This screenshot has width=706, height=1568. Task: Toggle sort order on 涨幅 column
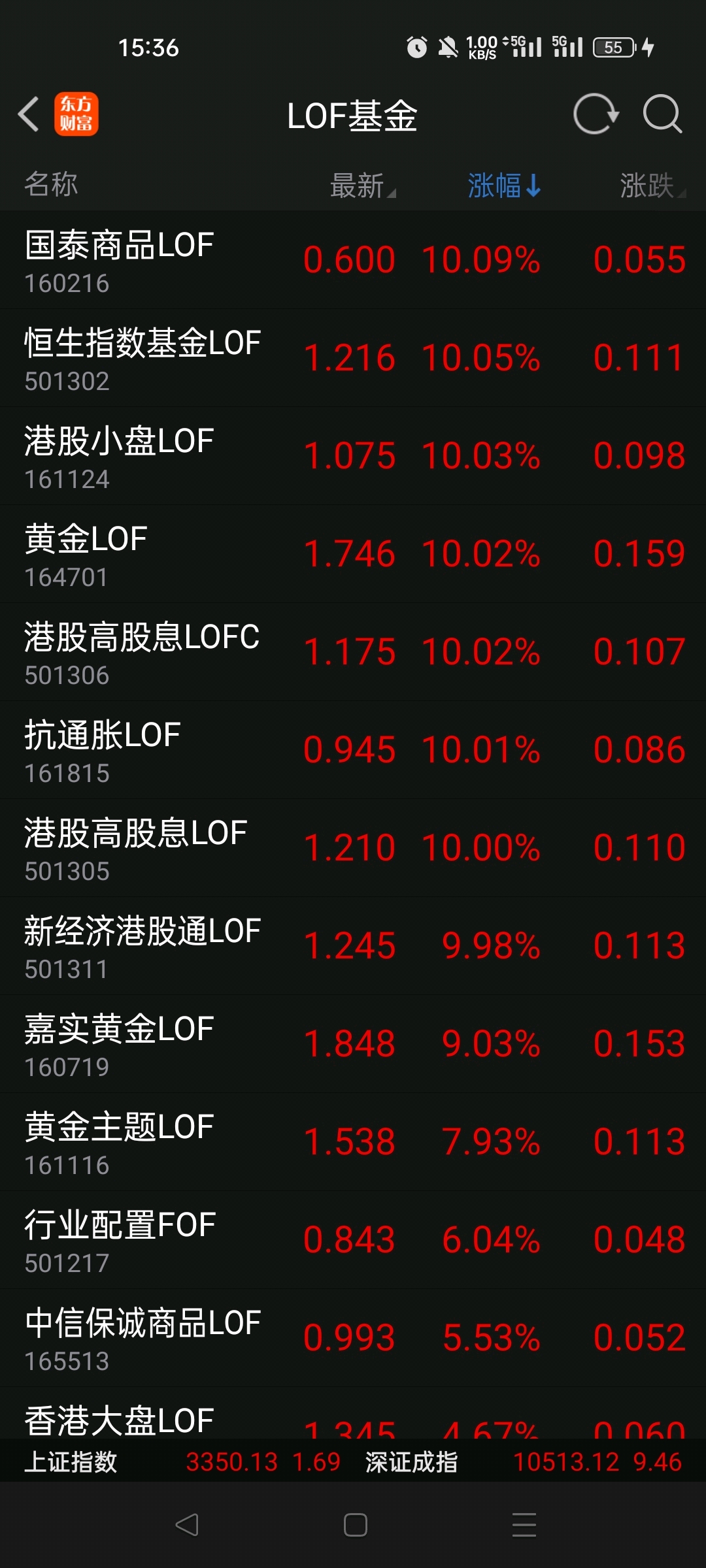point(503,186)
